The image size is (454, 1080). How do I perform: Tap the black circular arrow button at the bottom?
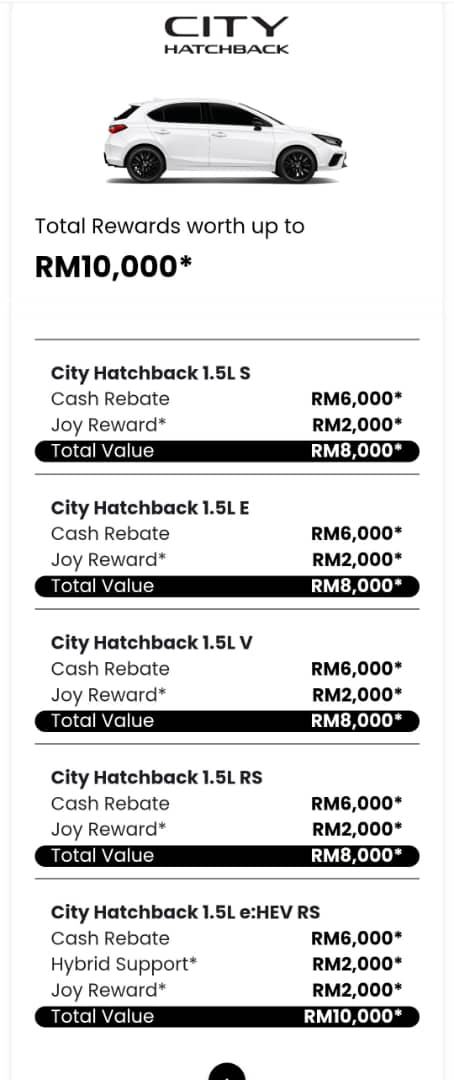227,1072
